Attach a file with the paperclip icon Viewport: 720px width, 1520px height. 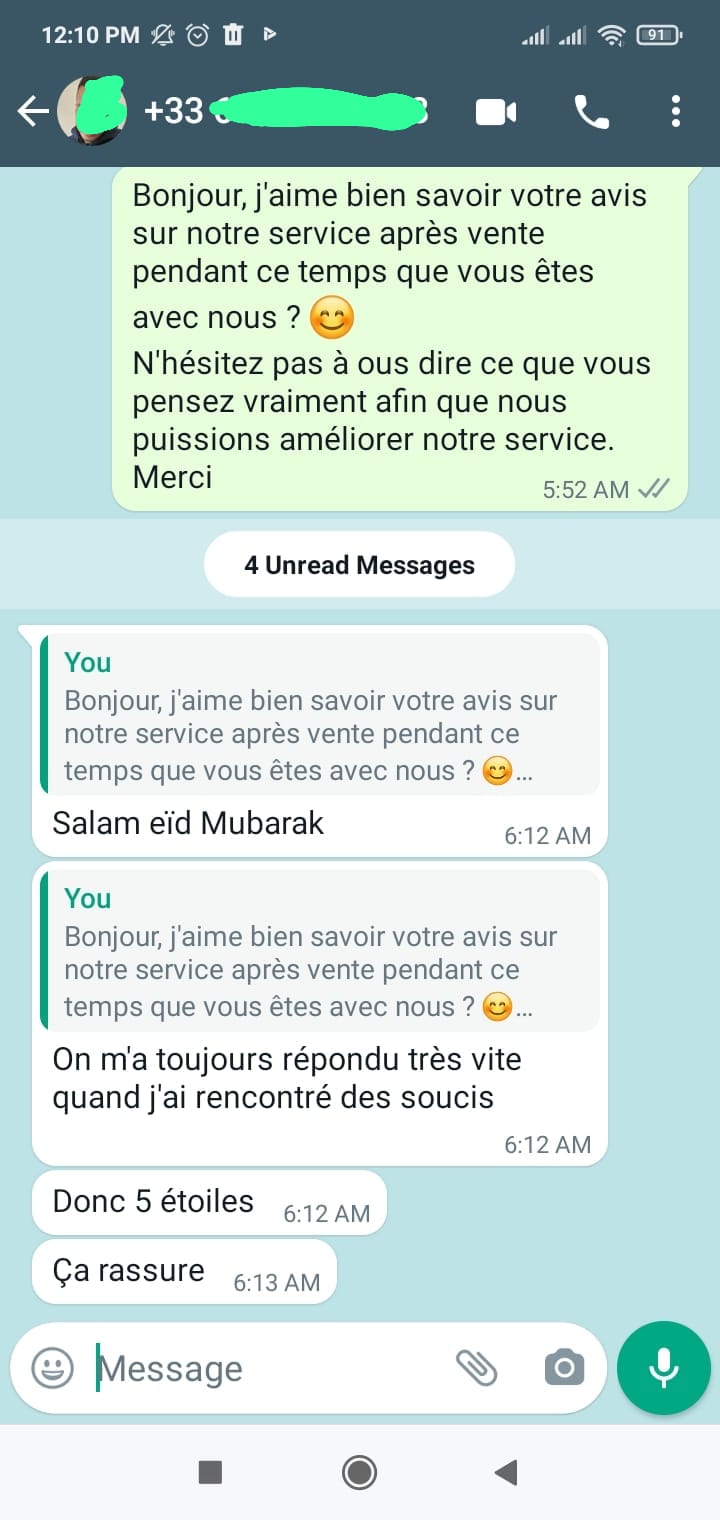click(x=477, y=1367)
